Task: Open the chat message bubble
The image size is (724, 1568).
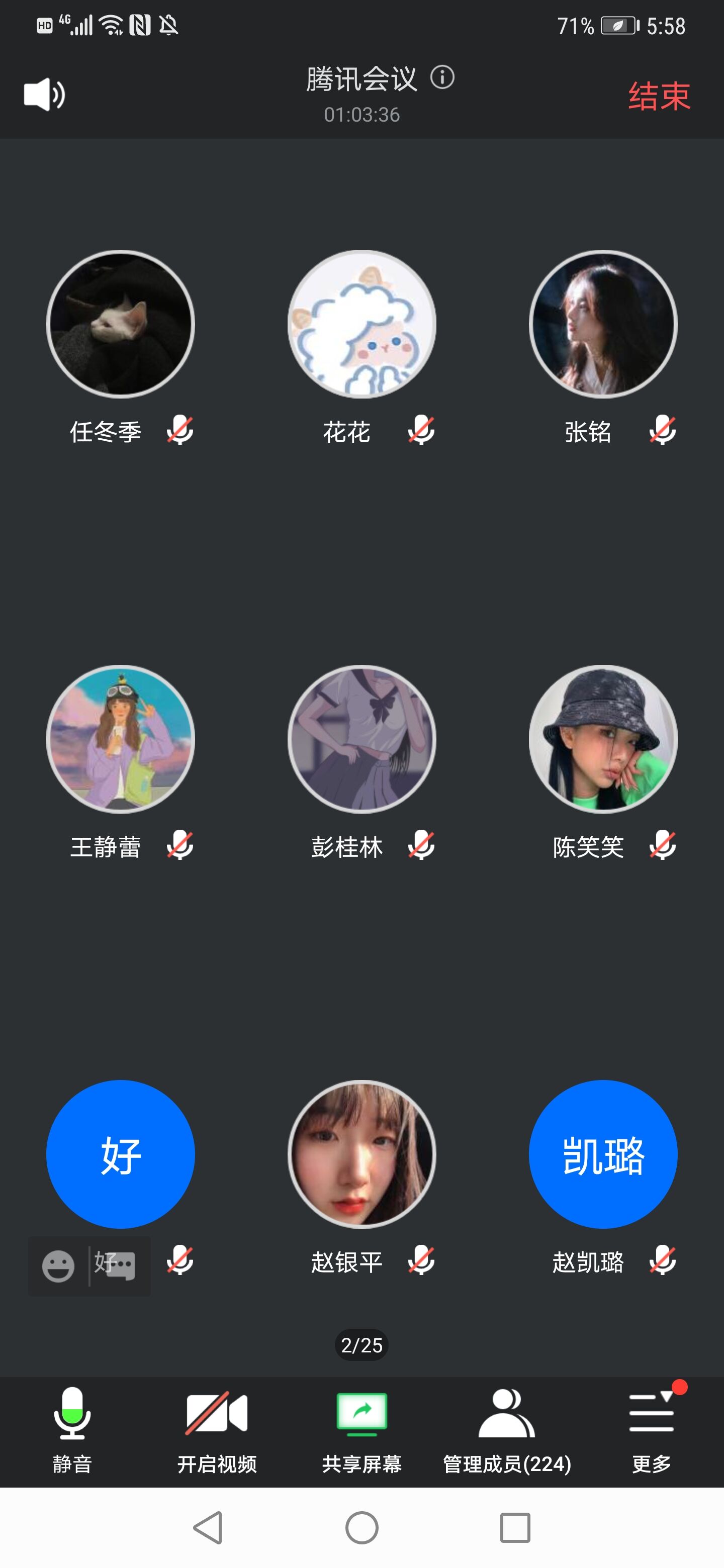Action: click(x=118, y=1266)
